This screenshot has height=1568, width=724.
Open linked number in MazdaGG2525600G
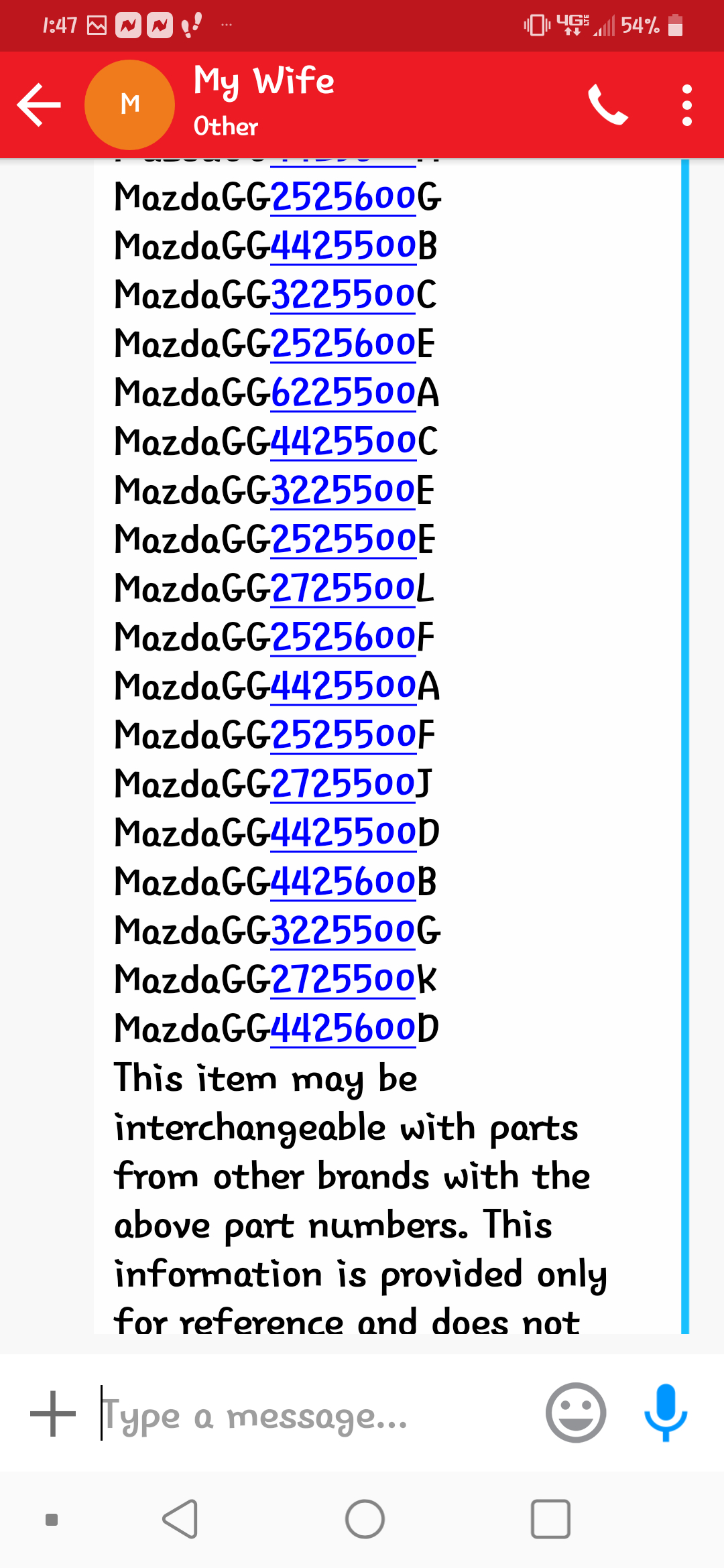[x=344, y=198]
